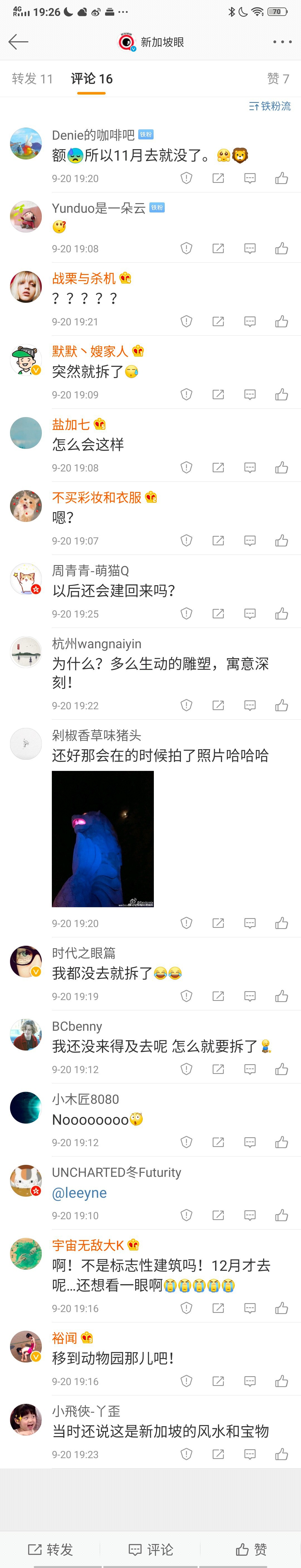This screenshot has width=301, height=1568.
Task: Like 小飛俠-丫歪's comment
Action: 281,1454
